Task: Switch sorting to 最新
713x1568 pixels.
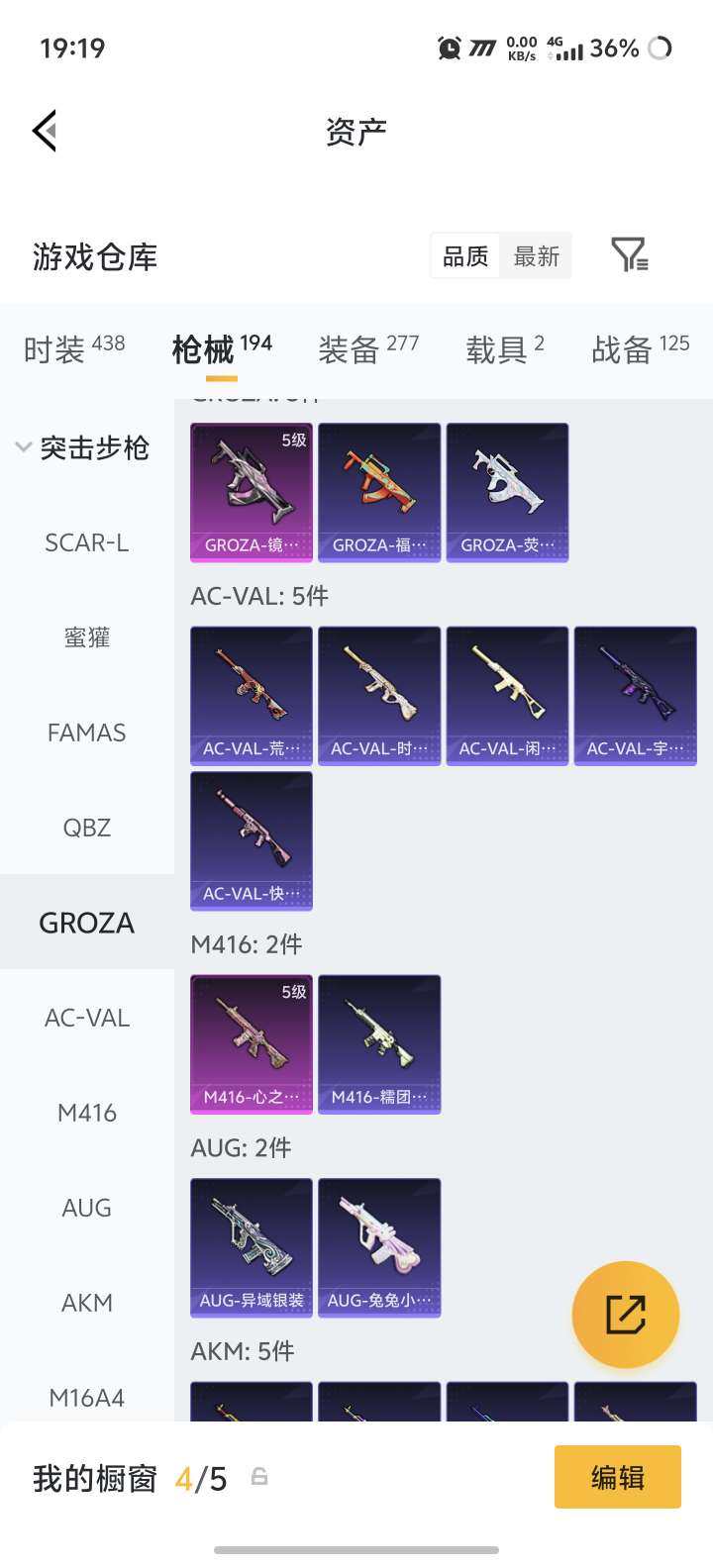Action: pos(537,256)
